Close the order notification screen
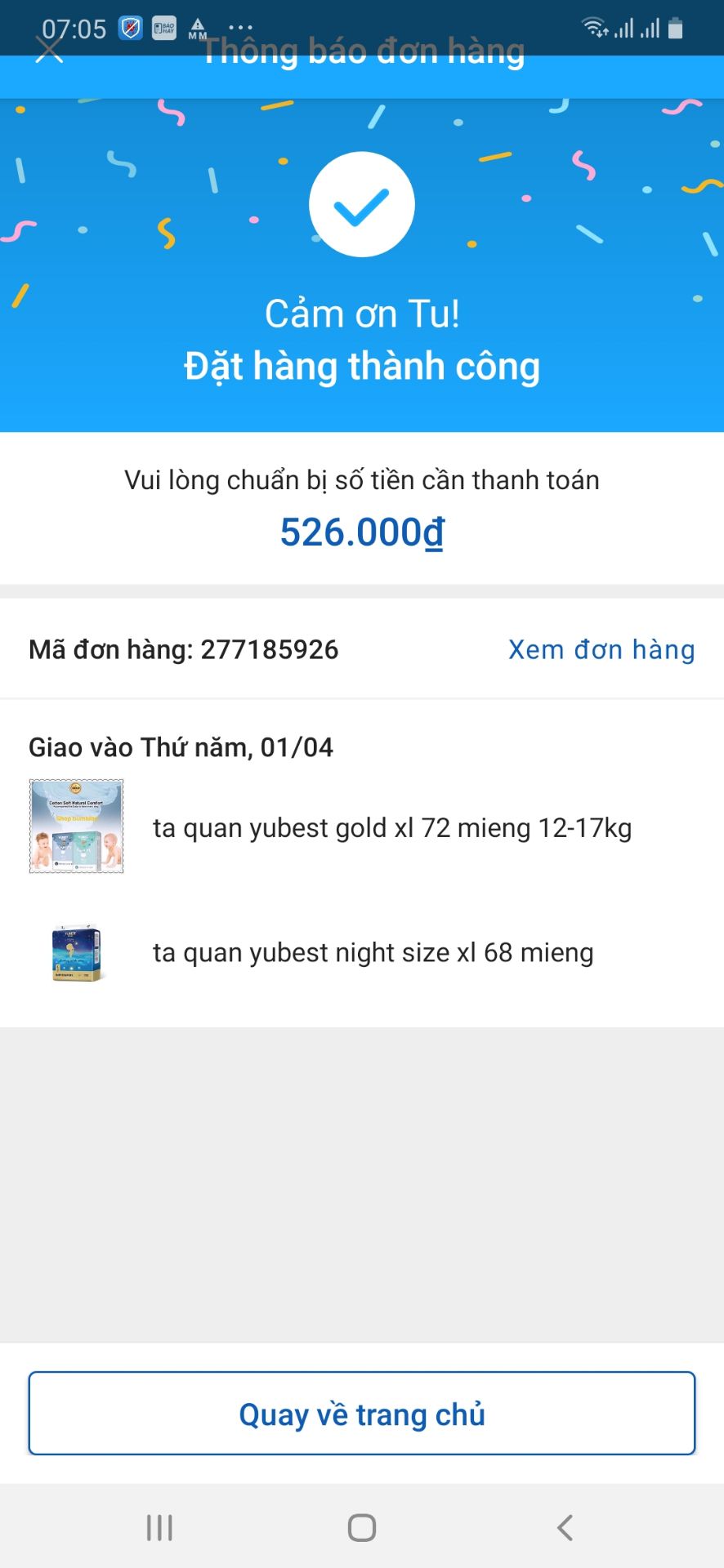The height and width of the screenshot is (1568, 724). (50, 52)
